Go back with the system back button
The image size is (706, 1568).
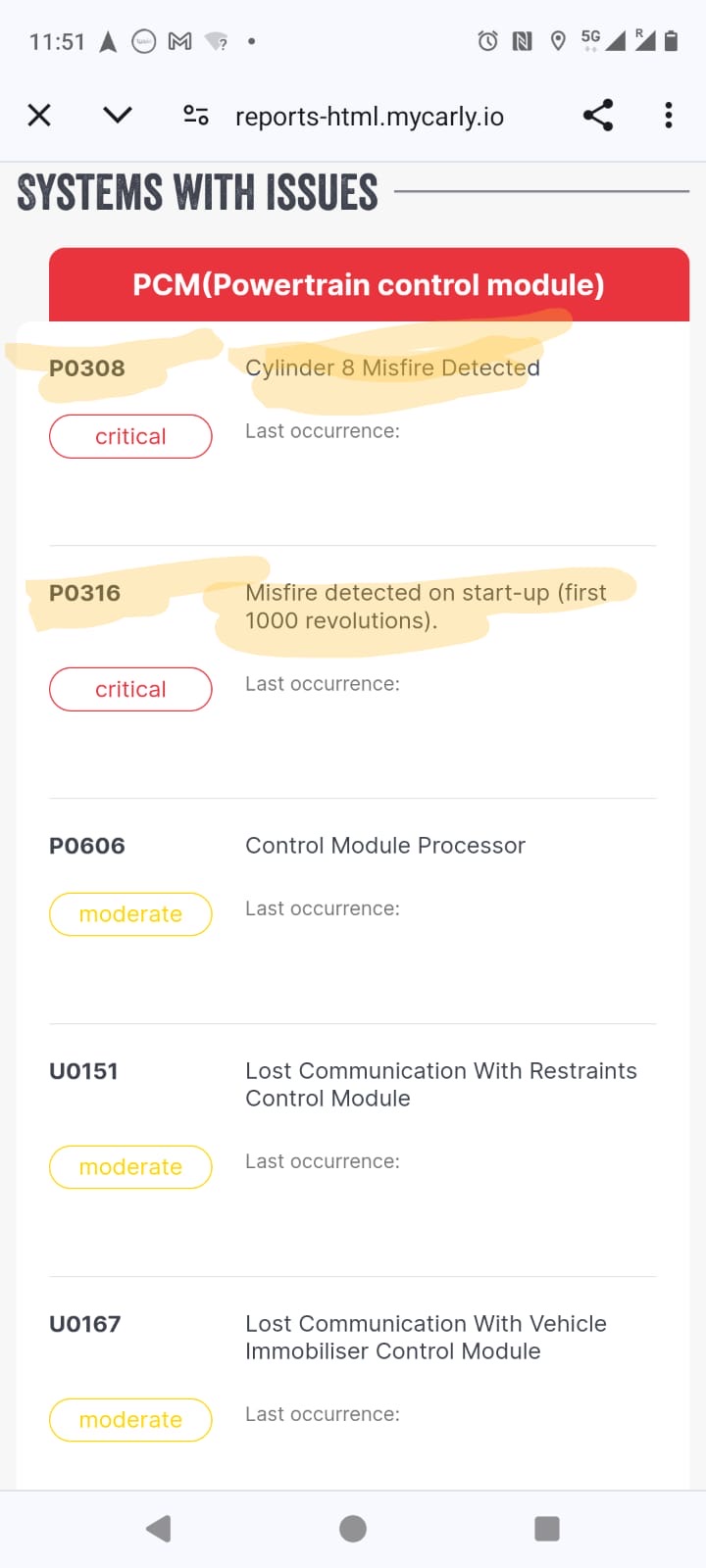[158, 1529]
